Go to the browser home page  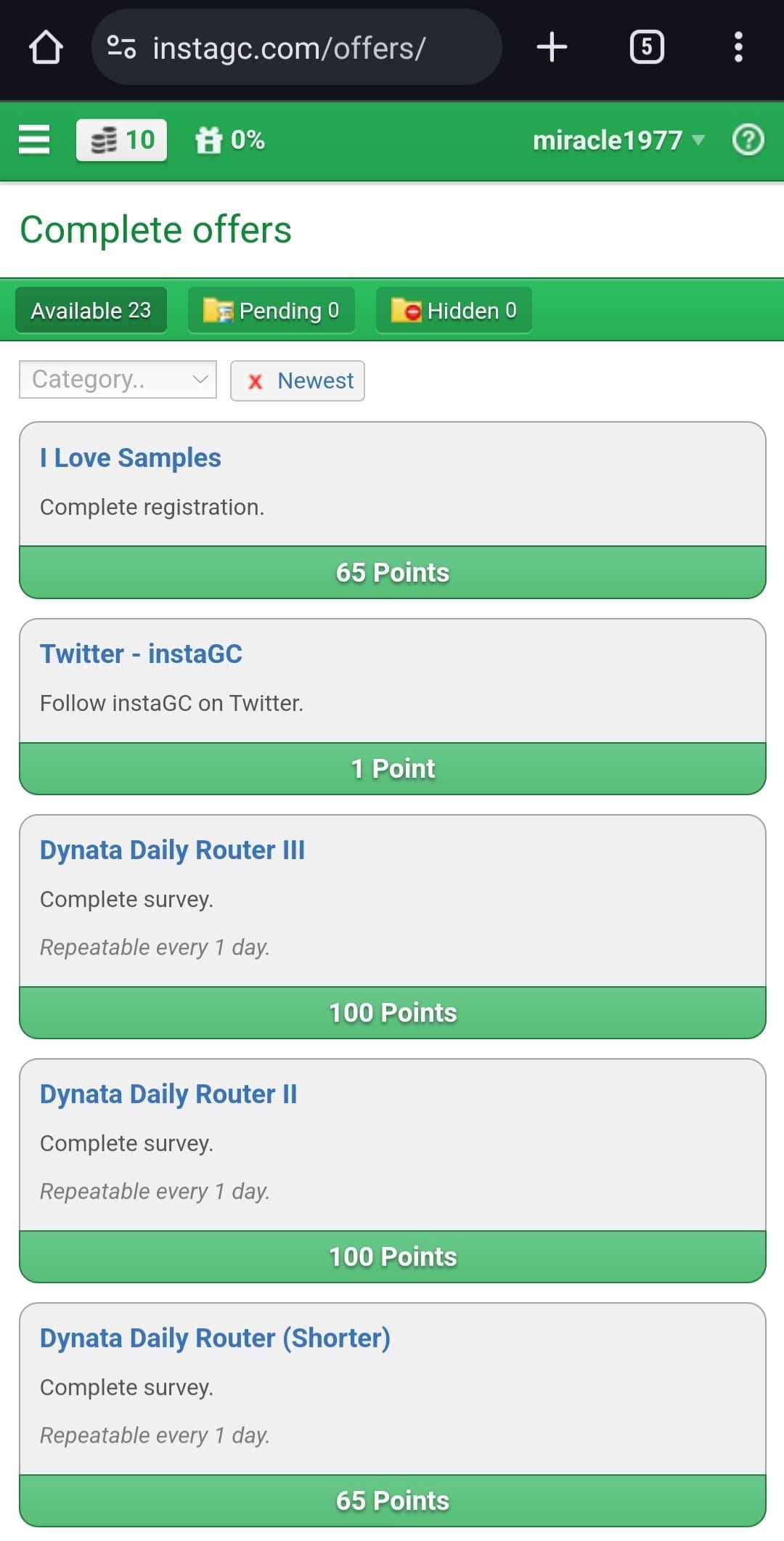click(46, 47)
